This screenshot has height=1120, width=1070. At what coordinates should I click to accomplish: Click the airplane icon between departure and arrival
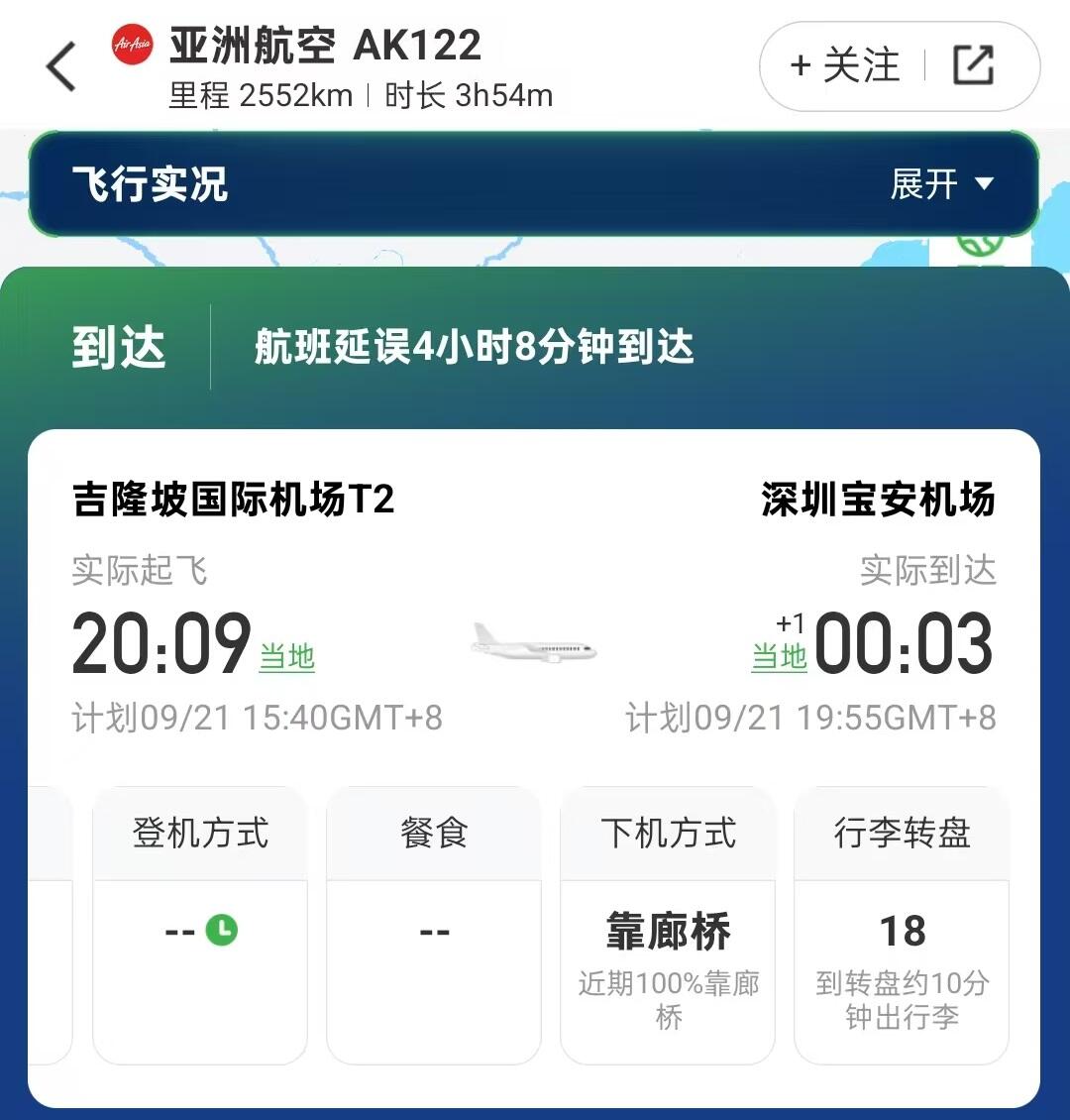[x=533, y=644]
